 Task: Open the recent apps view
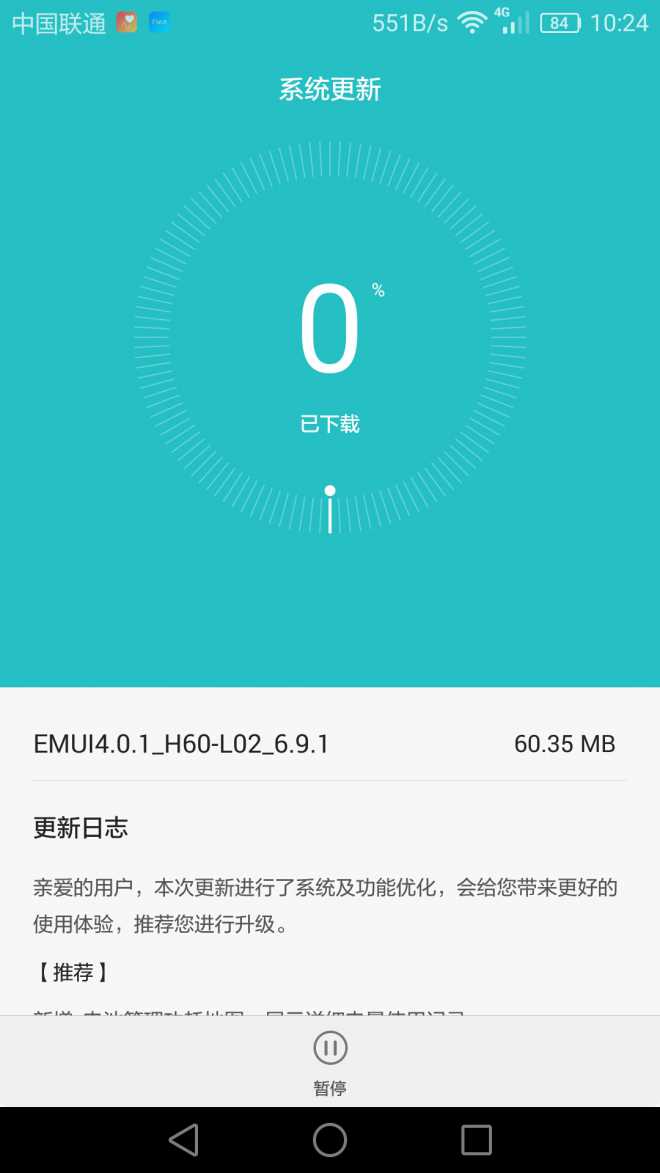coord(476,1140)
